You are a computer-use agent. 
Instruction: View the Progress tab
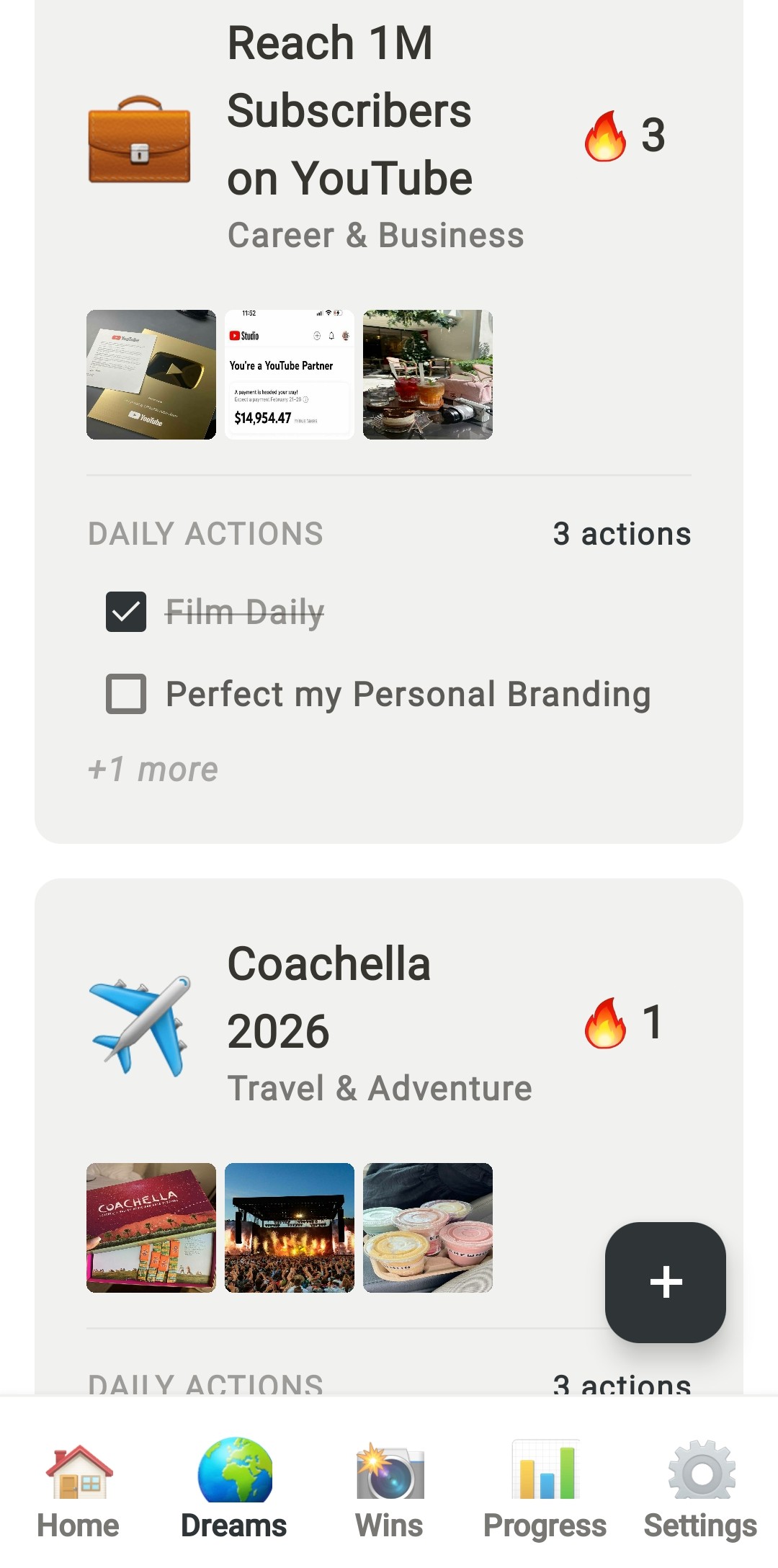(x=545, y=1492)
